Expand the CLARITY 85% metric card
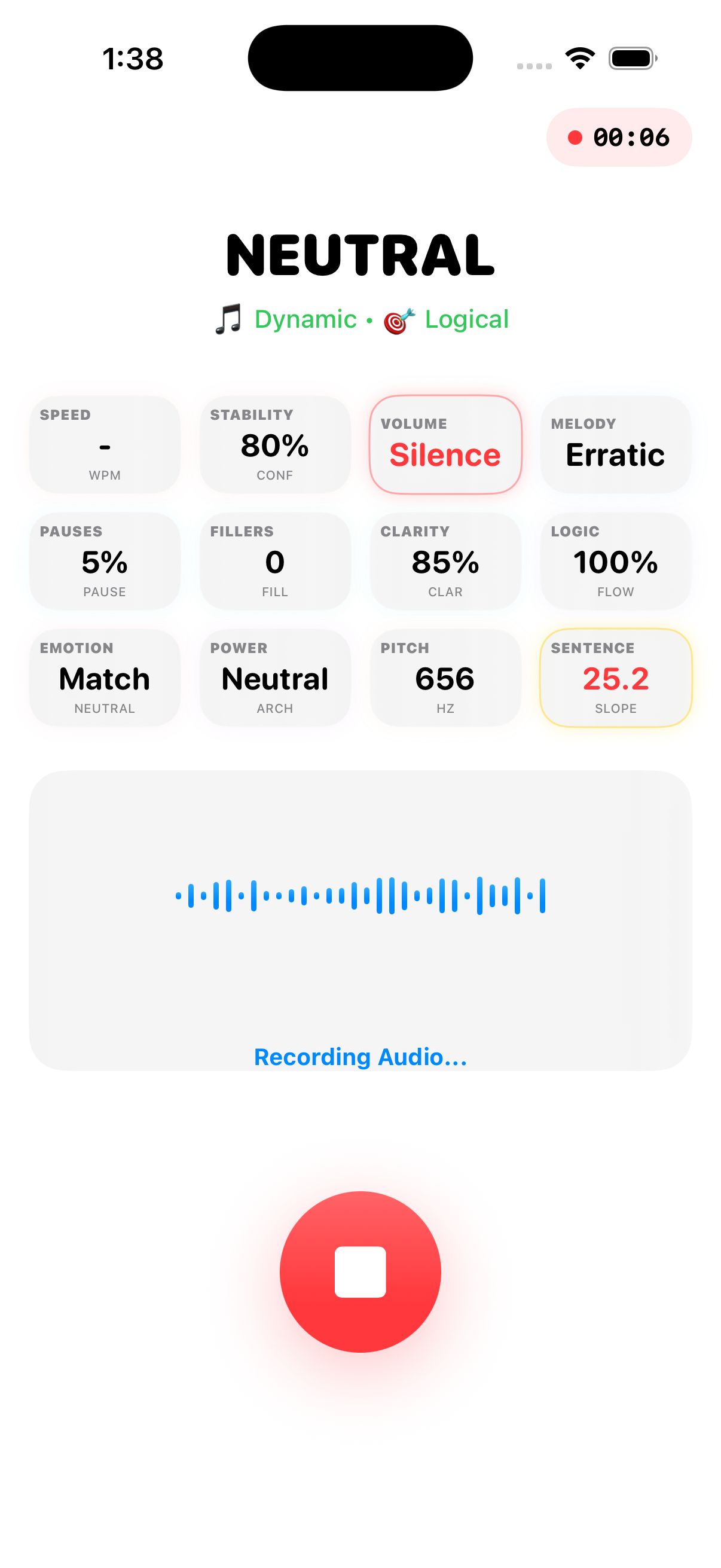721x1568 pixels. click(445, 561)
